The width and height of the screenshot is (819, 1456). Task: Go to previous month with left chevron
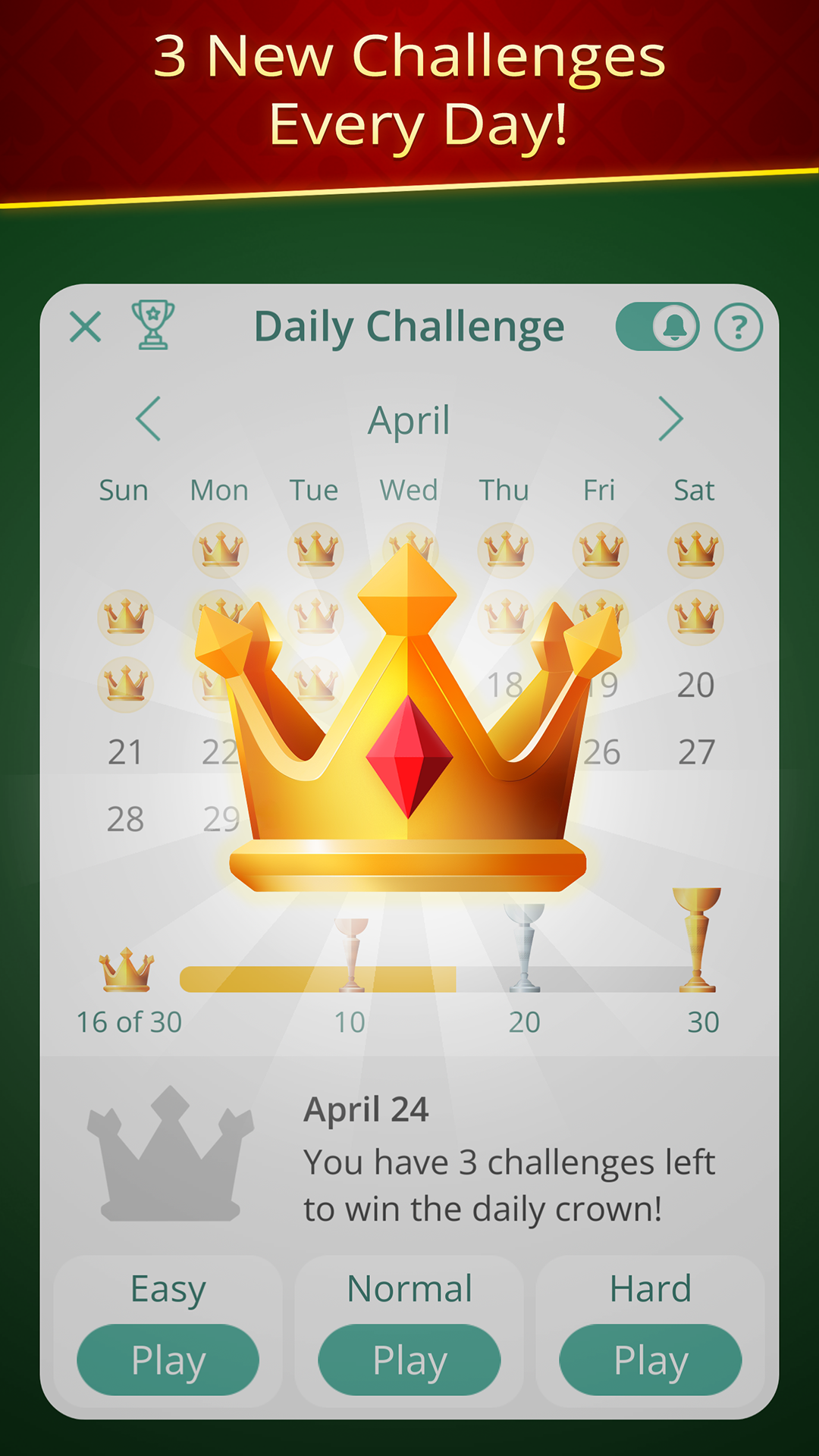click(148, 419)
